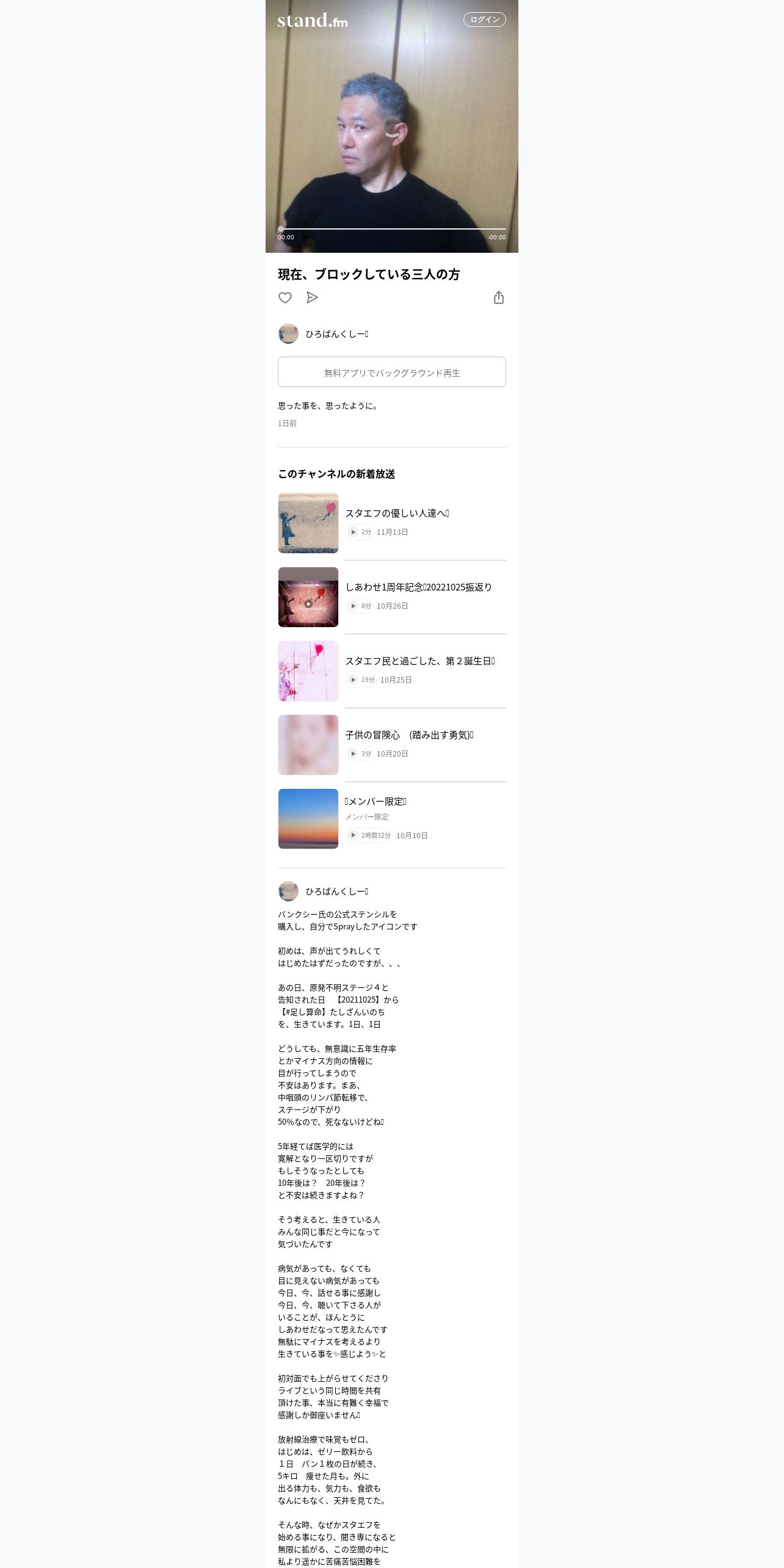
Task: Tap the ログイン button
Action: tap(484, 20)
